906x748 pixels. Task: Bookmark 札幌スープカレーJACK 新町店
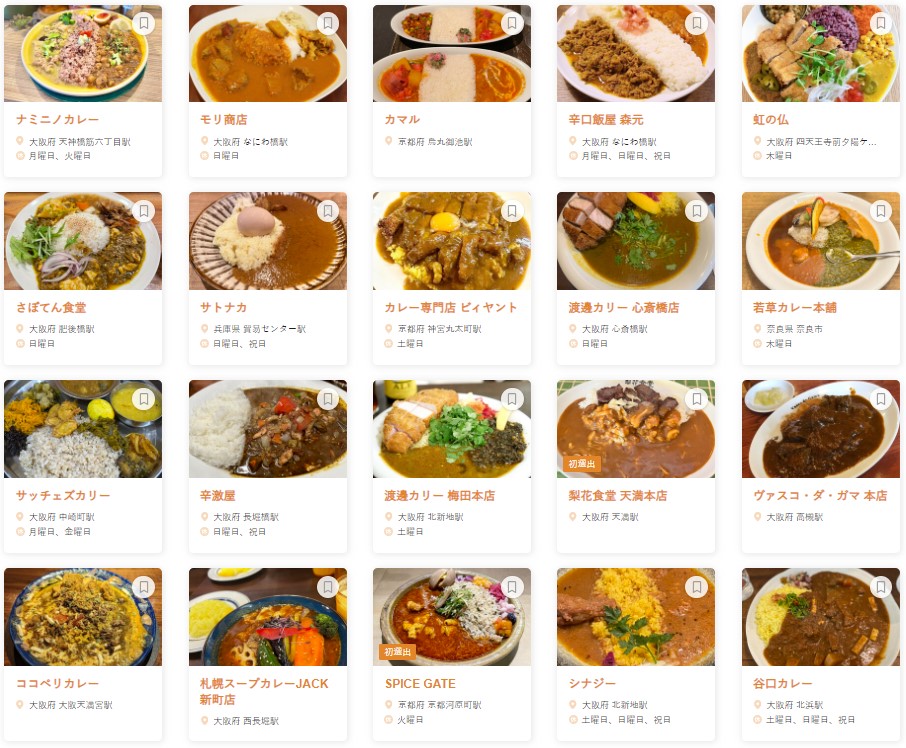click(x=328, y=587)
